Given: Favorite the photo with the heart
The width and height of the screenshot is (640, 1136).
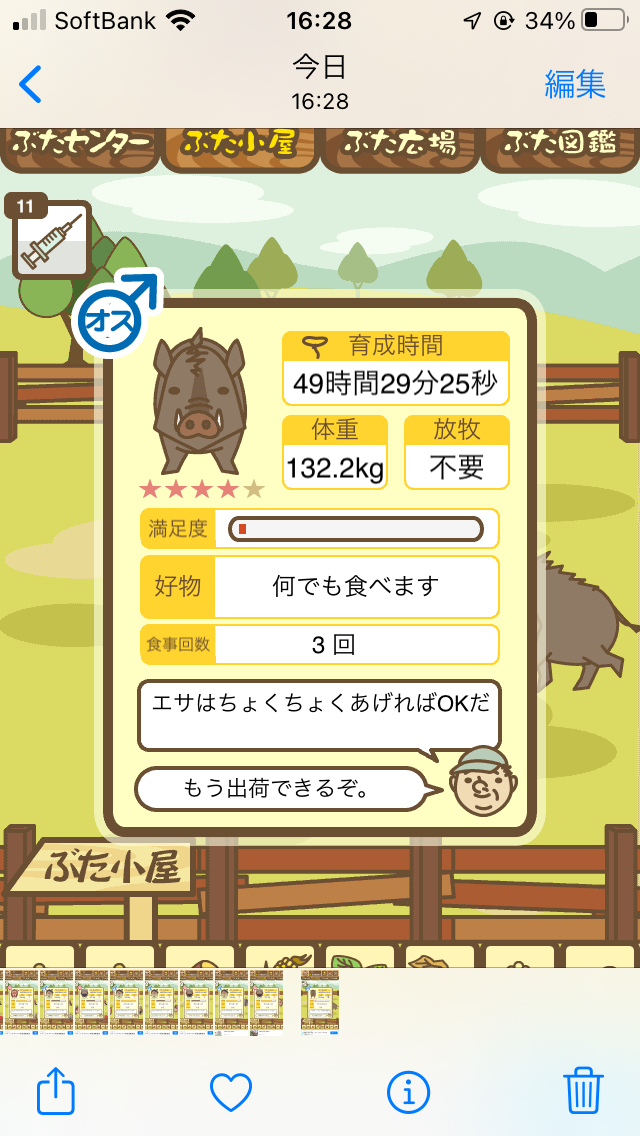Looking at the screenshot, I should click(231, 1092).
